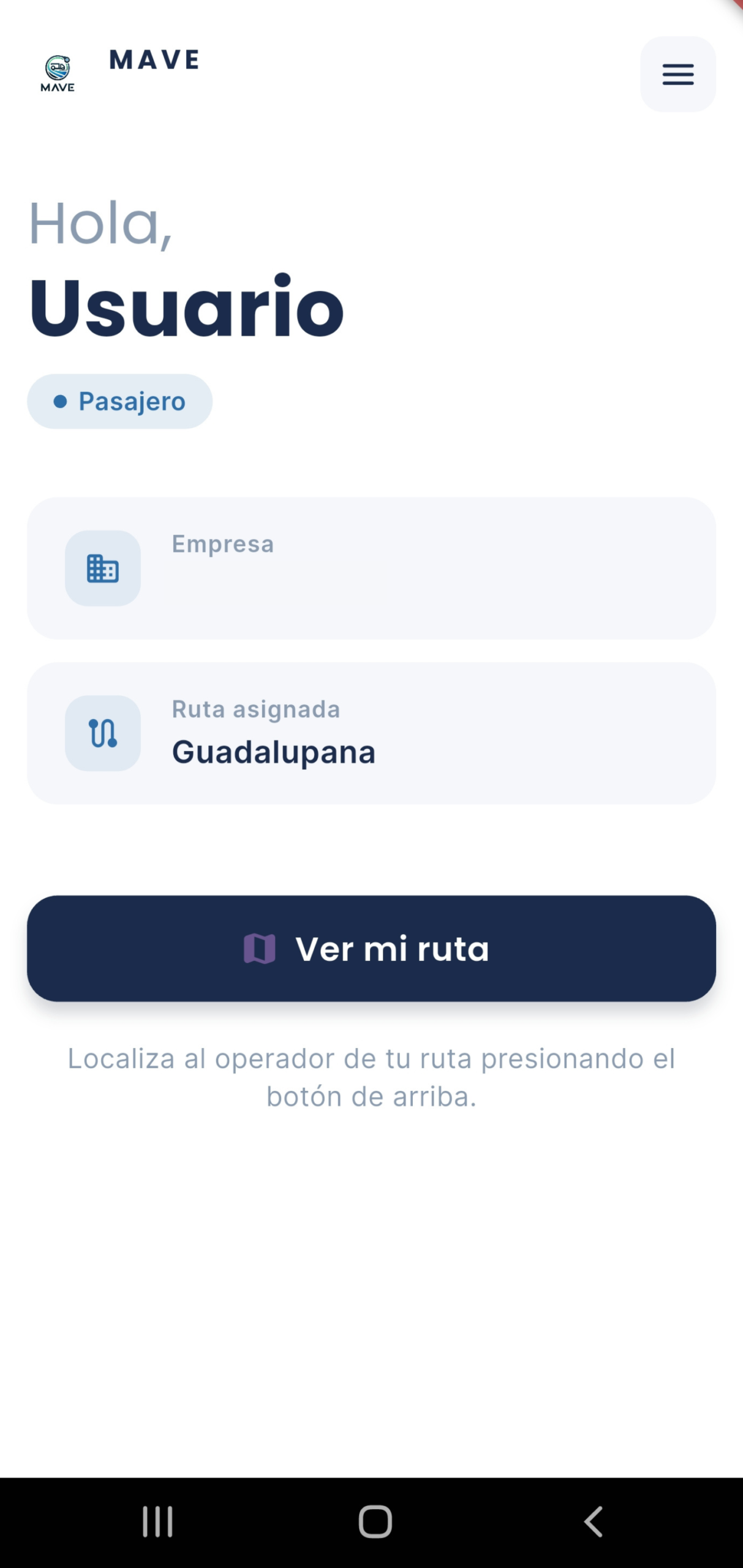Go back with the system back button
The width and height of the screenshot is (743, 1568).
[x=593, y=1522]
